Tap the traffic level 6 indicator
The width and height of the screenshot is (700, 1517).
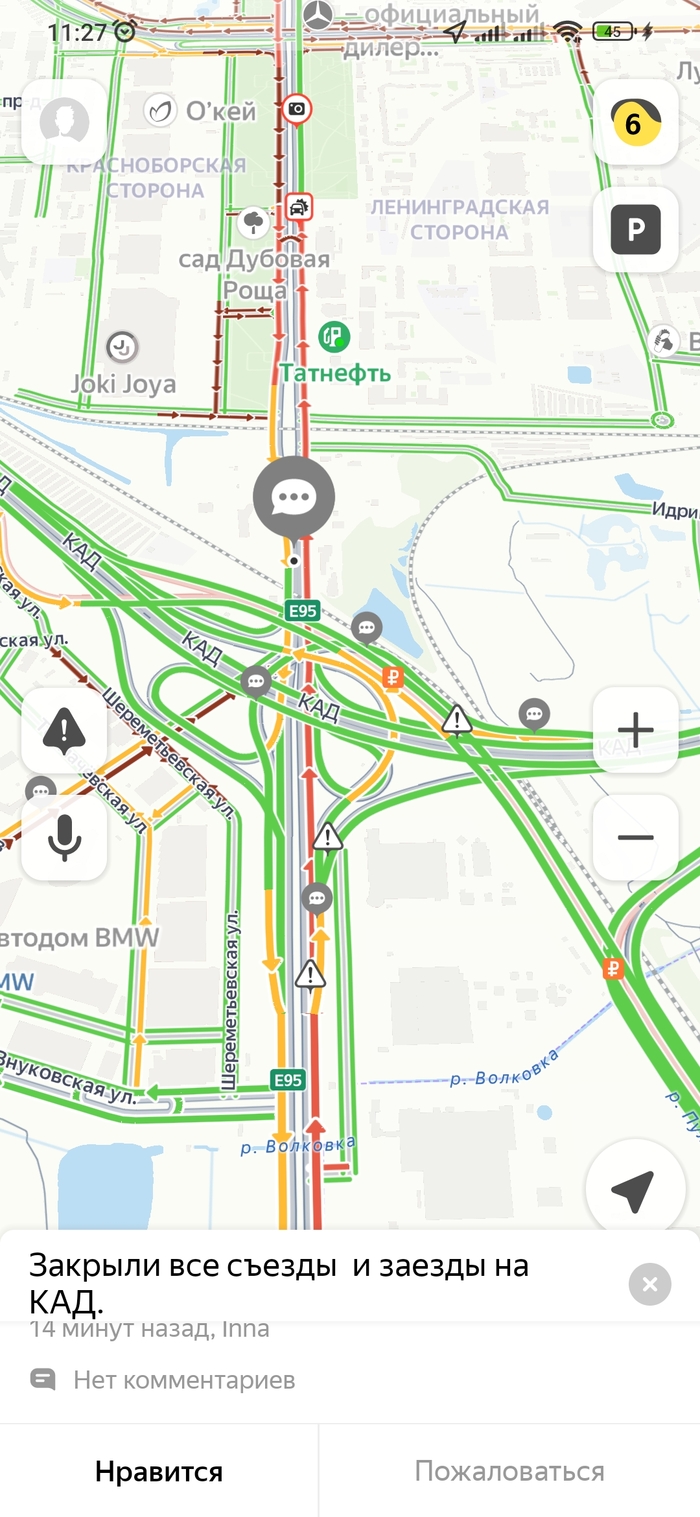pos(635,122)
